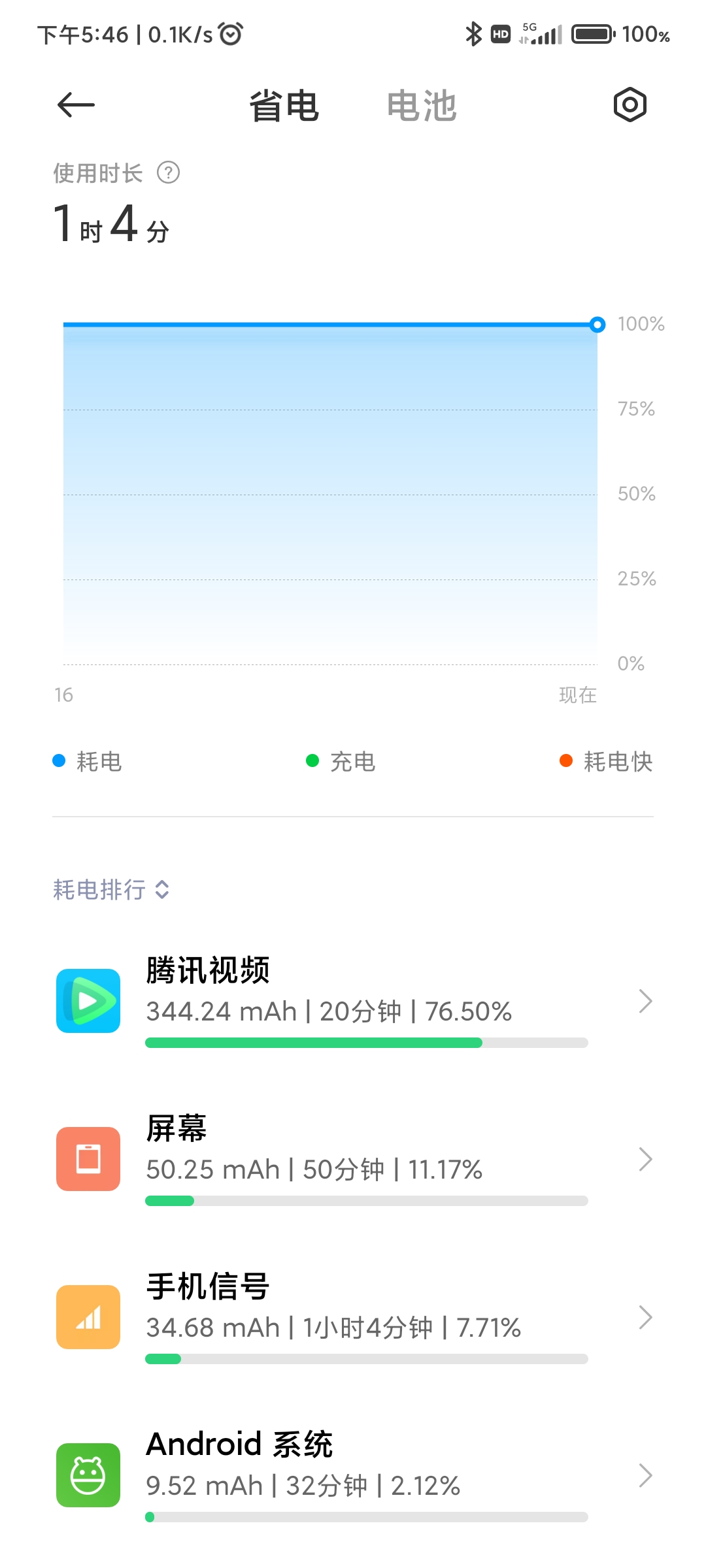Select the 省电 tab
The width and height of the screenshot is (706, 1568).
coord(284,106)
